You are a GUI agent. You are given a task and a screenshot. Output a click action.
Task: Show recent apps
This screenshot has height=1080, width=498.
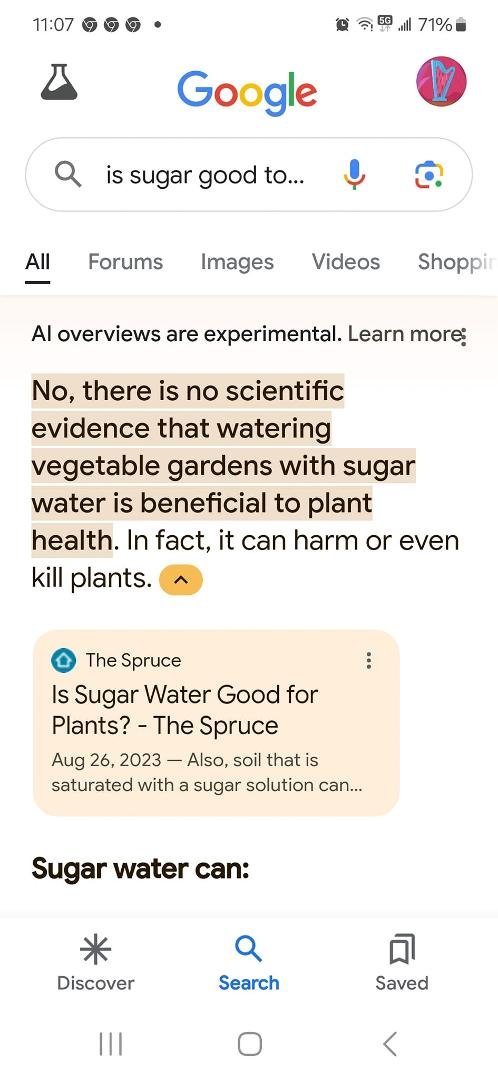point(110,1044)
